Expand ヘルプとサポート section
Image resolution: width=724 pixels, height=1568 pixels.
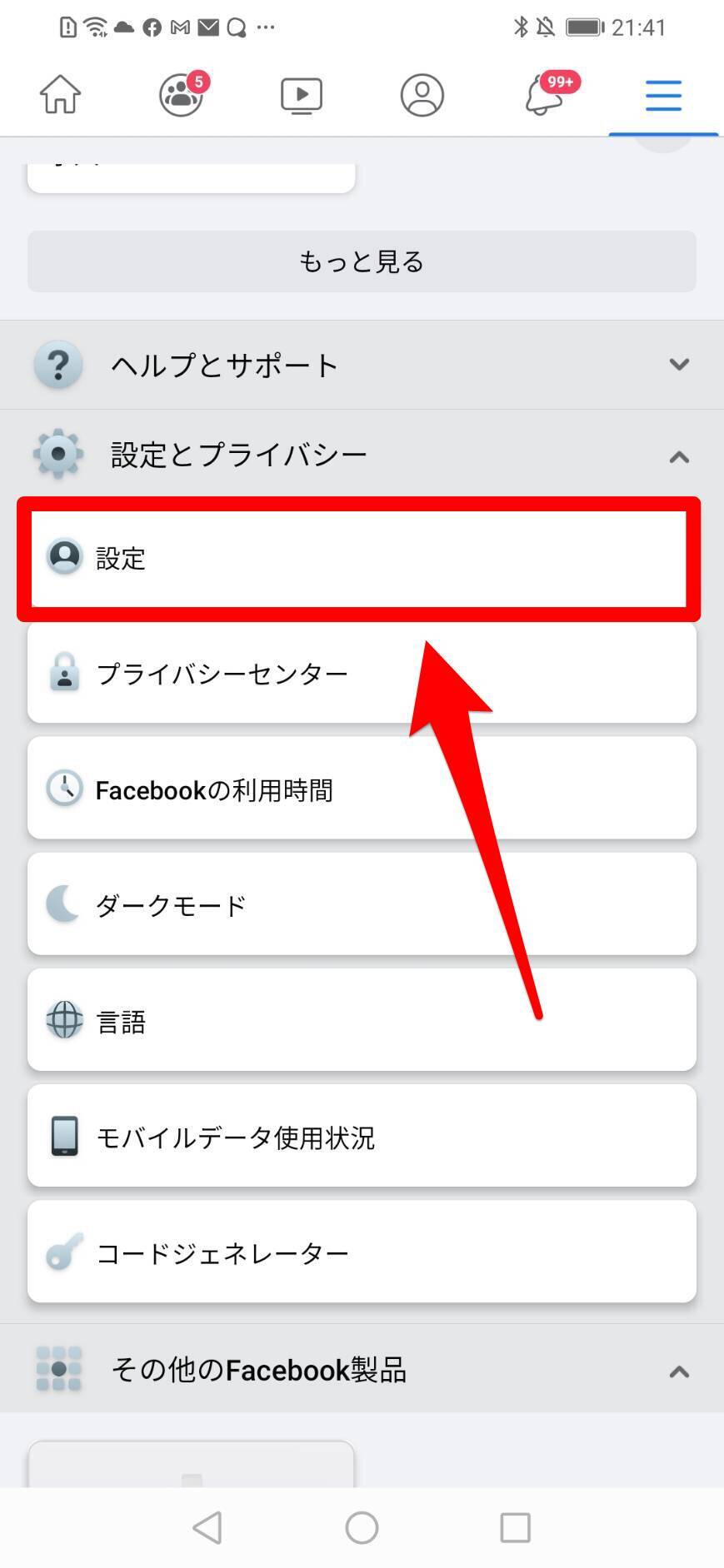pos(362,365)
